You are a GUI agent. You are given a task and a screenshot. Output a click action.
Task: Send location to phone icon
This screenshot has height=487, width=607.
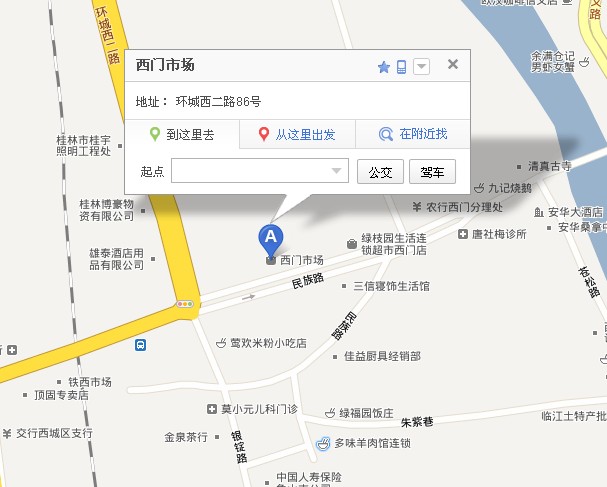[401, 67]
